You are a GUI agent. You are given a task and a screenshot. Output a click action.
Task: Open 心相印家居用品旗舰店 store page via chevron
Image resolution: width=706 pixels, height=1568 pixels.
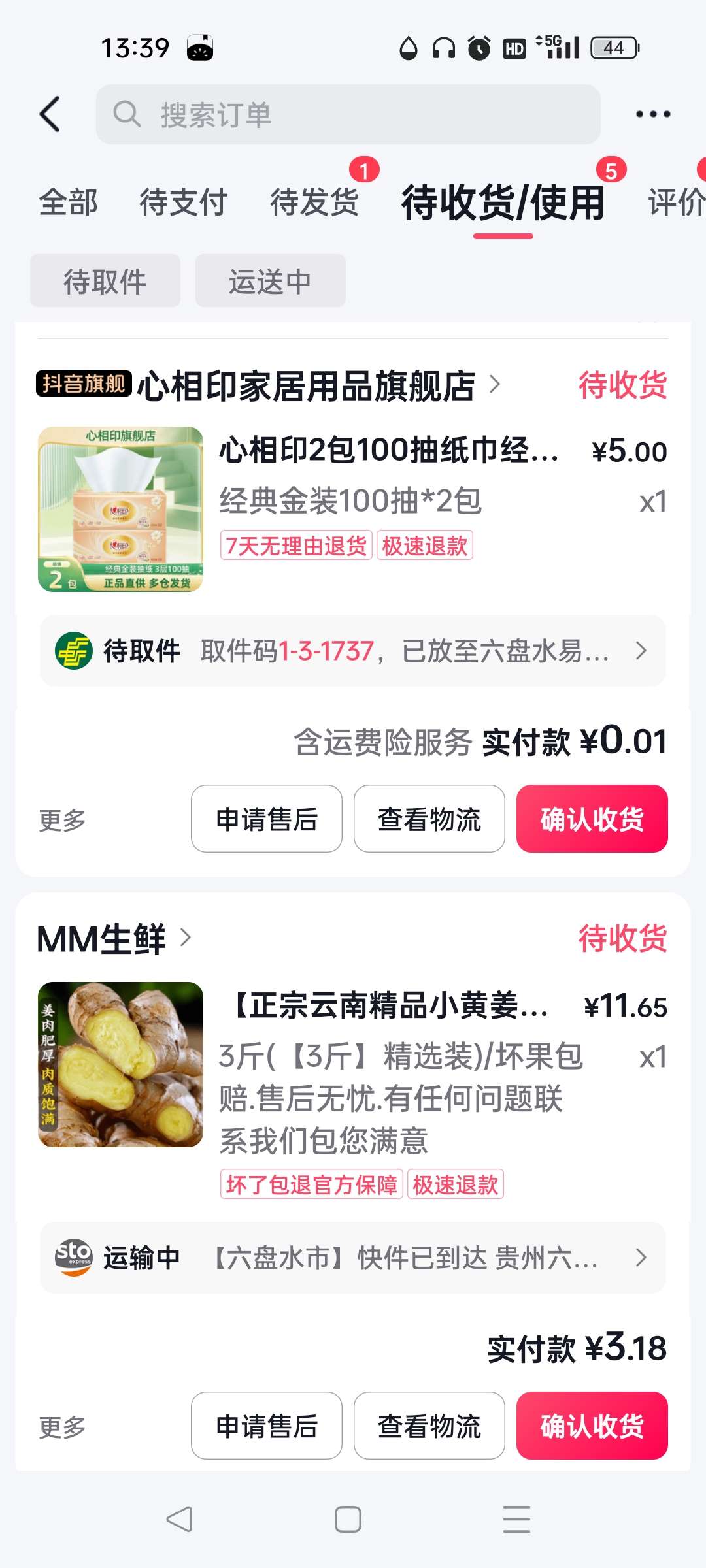point(495,385)
